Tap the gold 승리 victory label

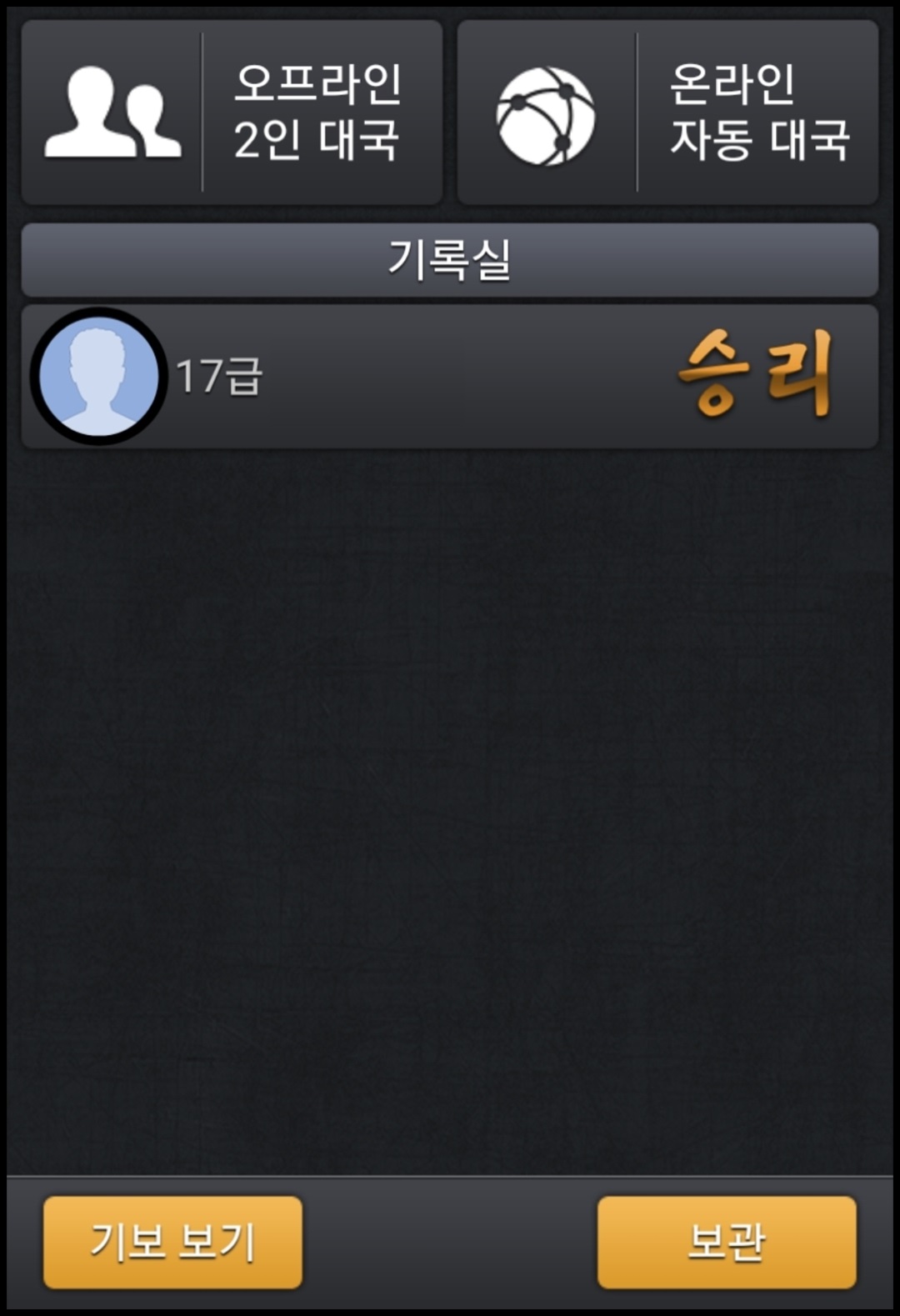754,377
